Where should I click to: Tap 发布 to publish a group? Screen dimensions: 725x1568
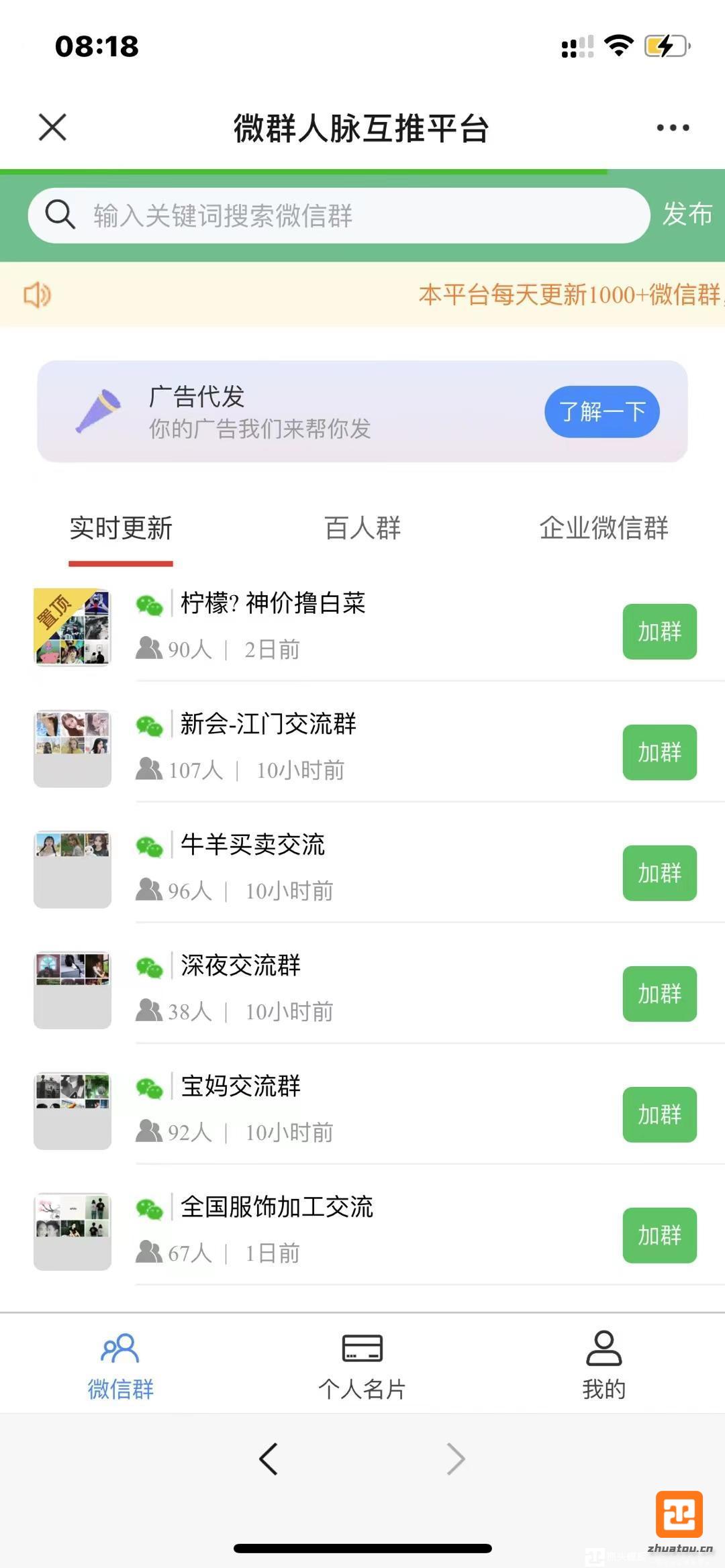687,215
